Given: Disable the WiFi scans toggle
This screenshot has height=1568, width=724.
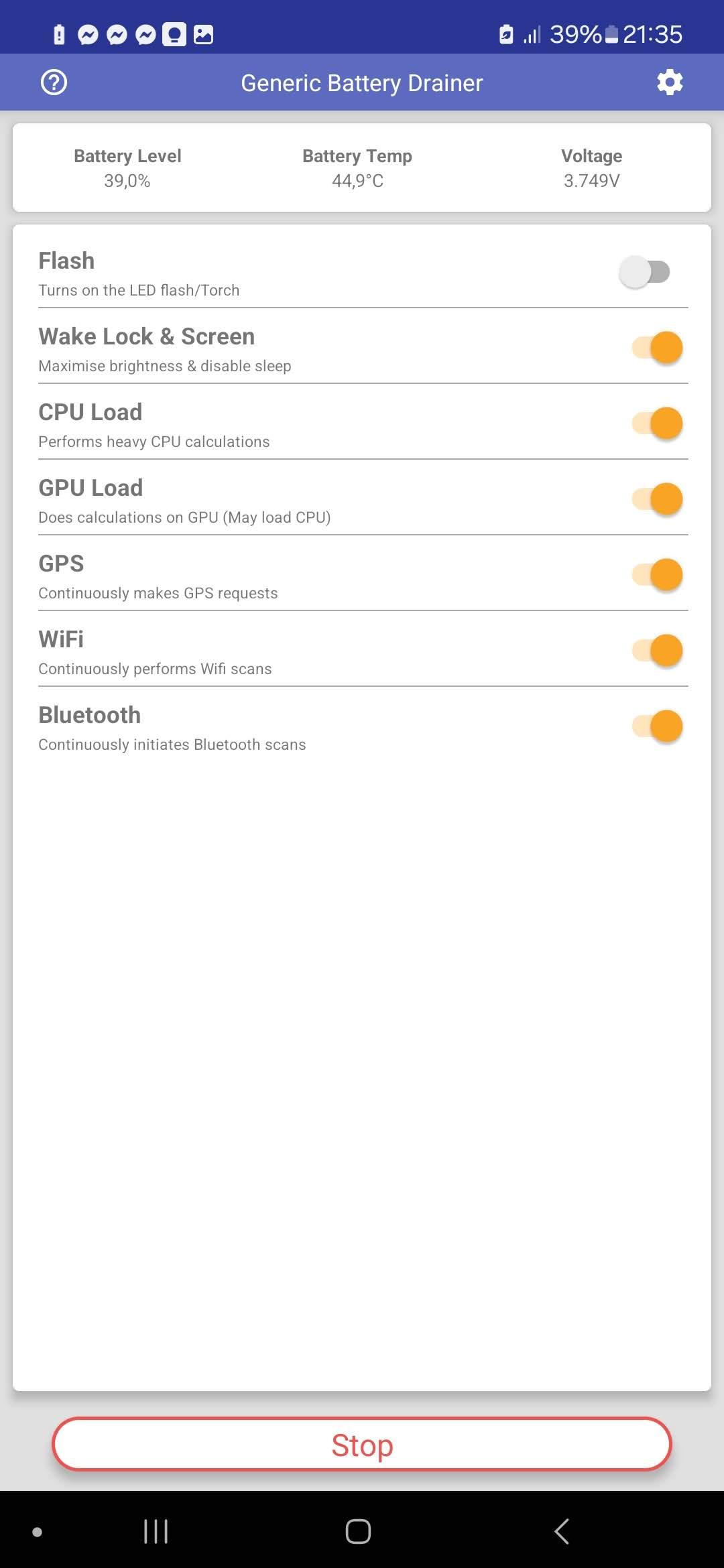Looking at the screenshot, I should (x=657, y=651).
